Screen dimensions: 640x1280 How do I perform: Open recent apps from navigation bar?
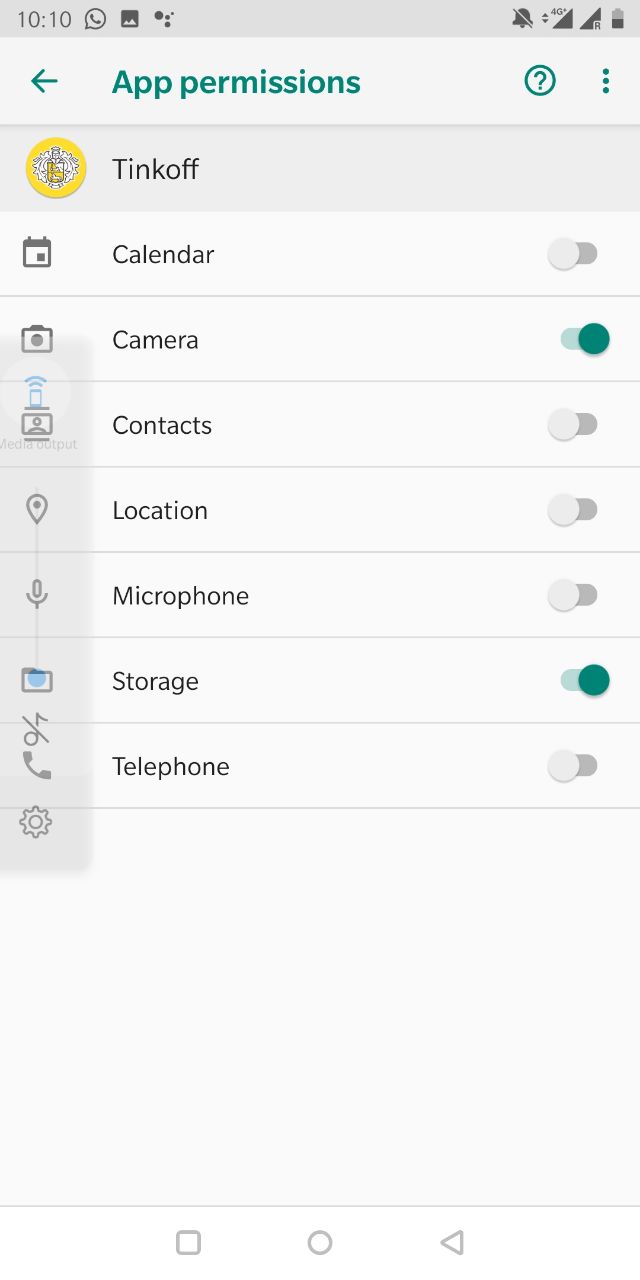188,1242
